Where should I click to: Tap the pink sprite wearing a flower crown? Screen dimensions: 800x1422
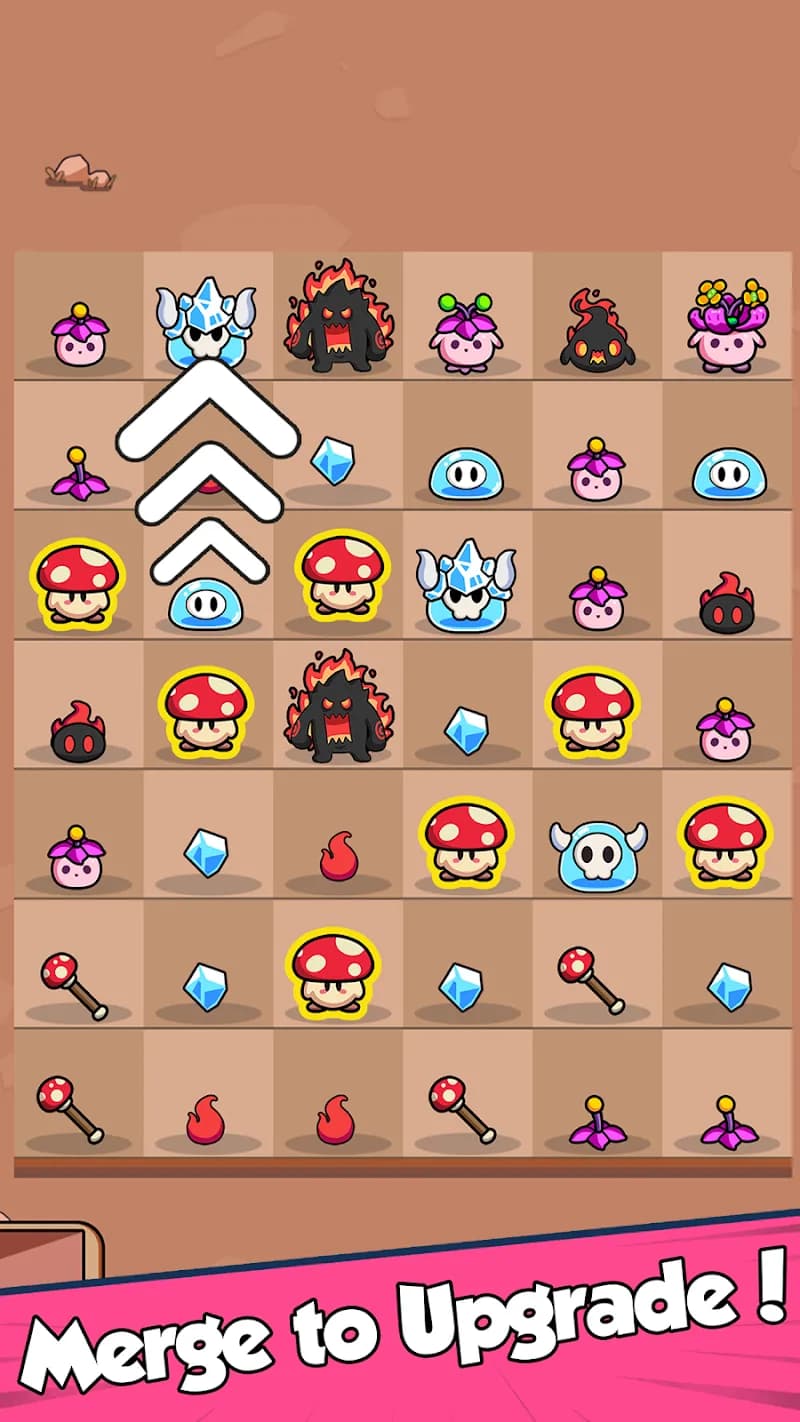728,325
